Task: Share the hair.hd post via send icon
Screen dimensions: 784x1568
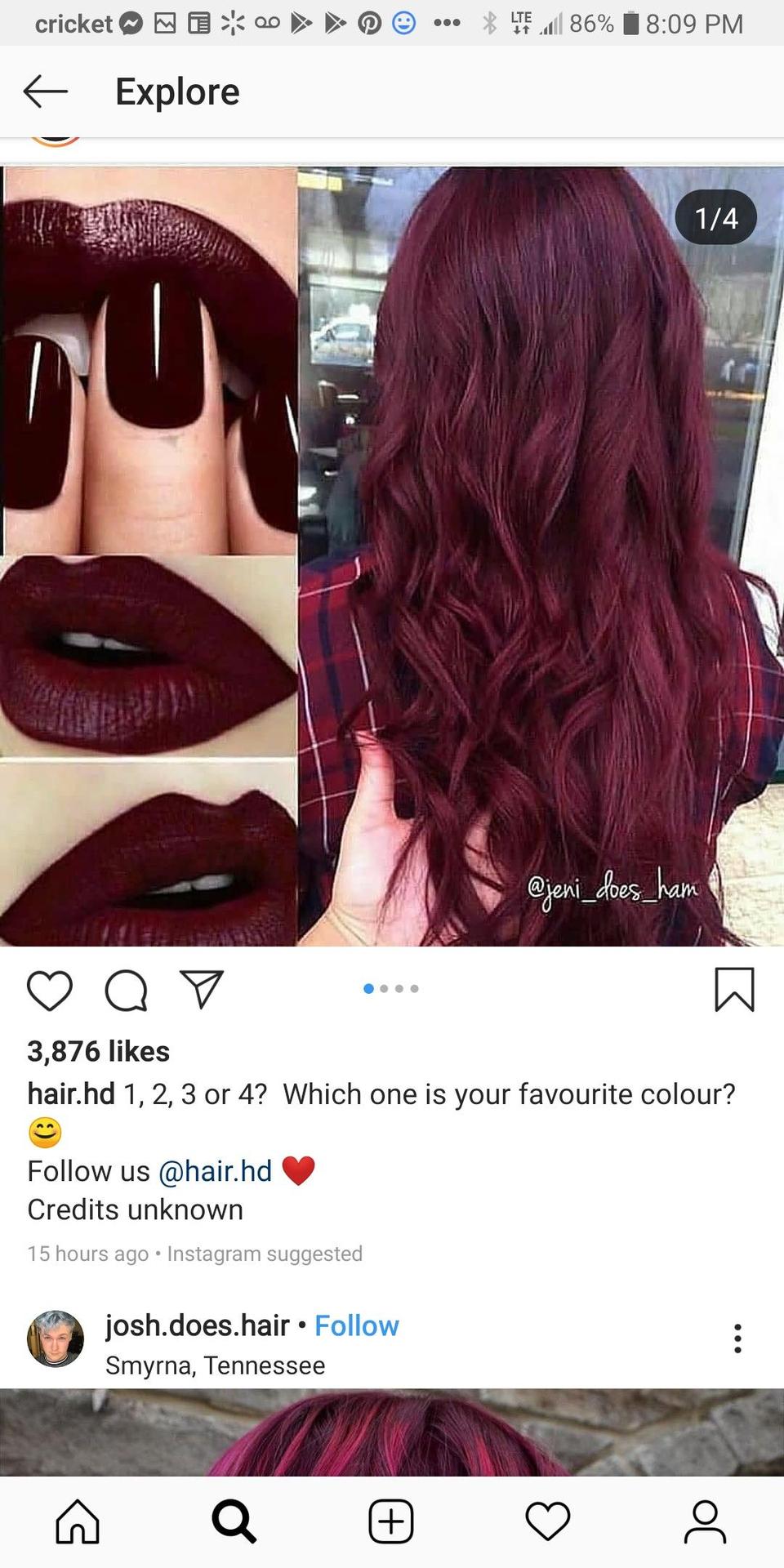Action: [201, 990]
